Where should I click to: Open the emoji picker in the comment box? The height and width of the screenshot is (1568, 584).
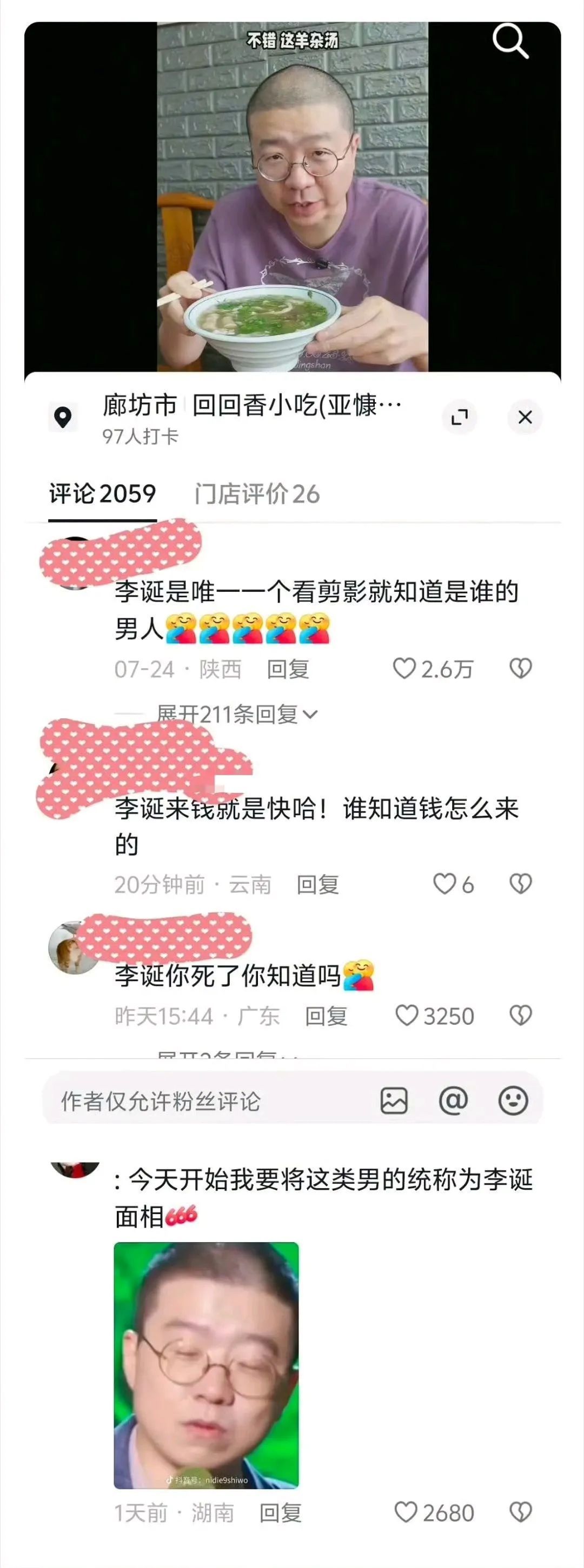pyautogui.click(x=513, y=1101)
